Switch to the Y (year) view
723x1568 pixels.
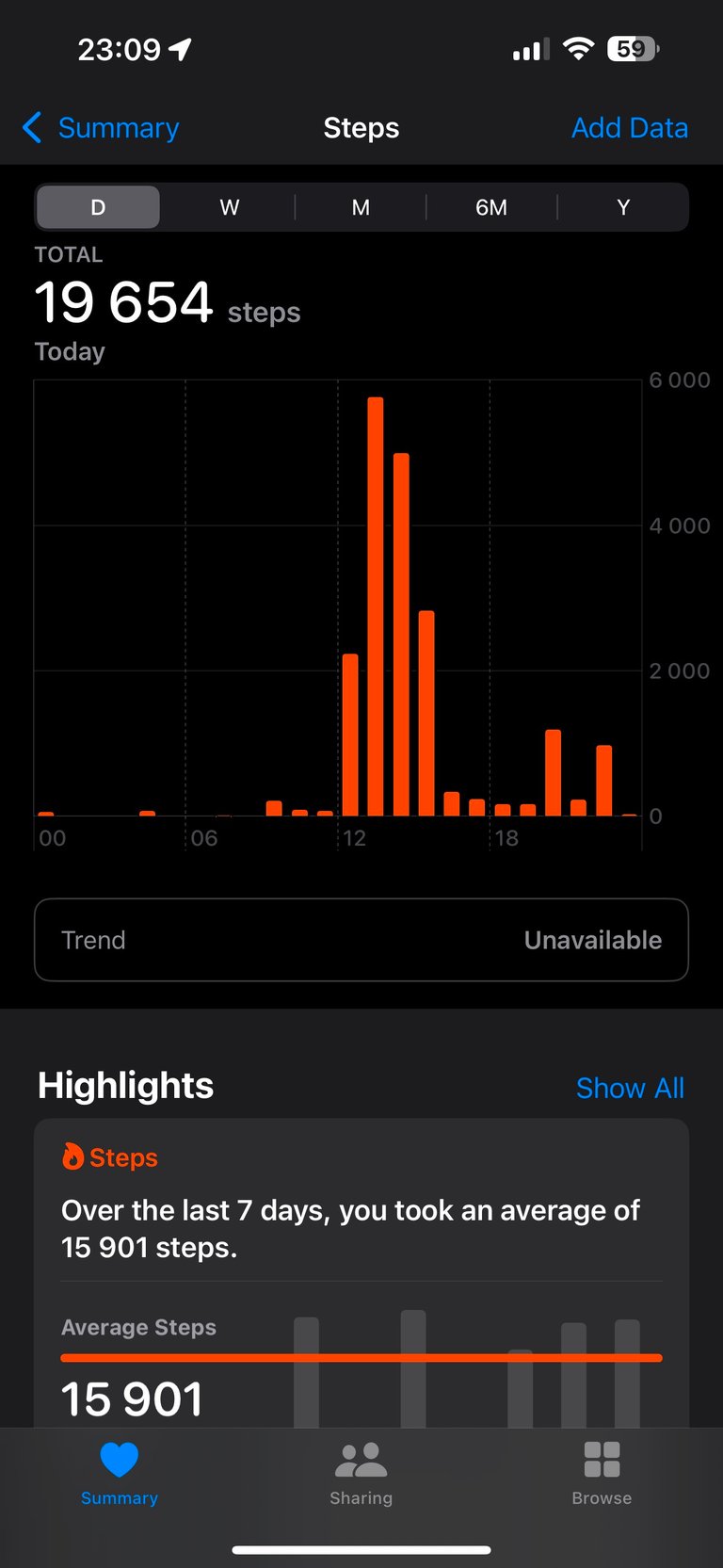[623, 207]
